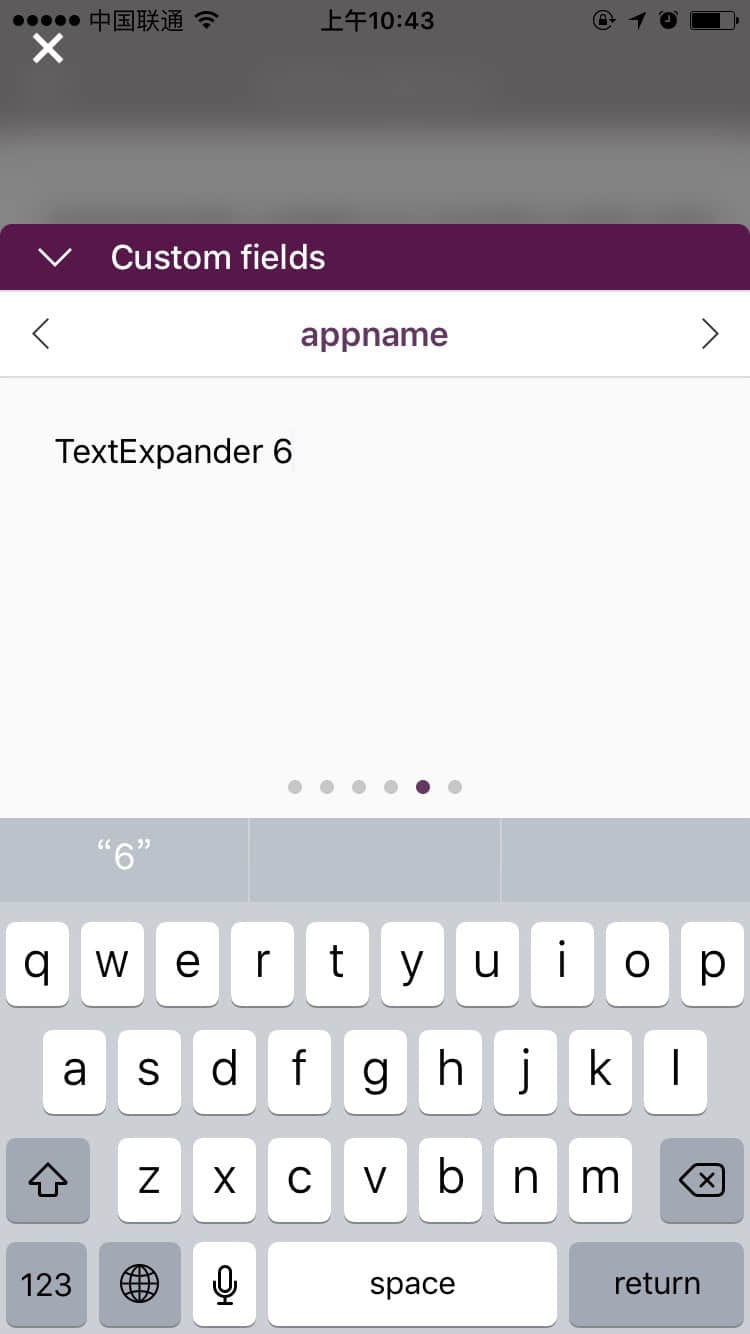Go to the next custom field
This screenshot has height=1334, width=750.
point(710,333)
